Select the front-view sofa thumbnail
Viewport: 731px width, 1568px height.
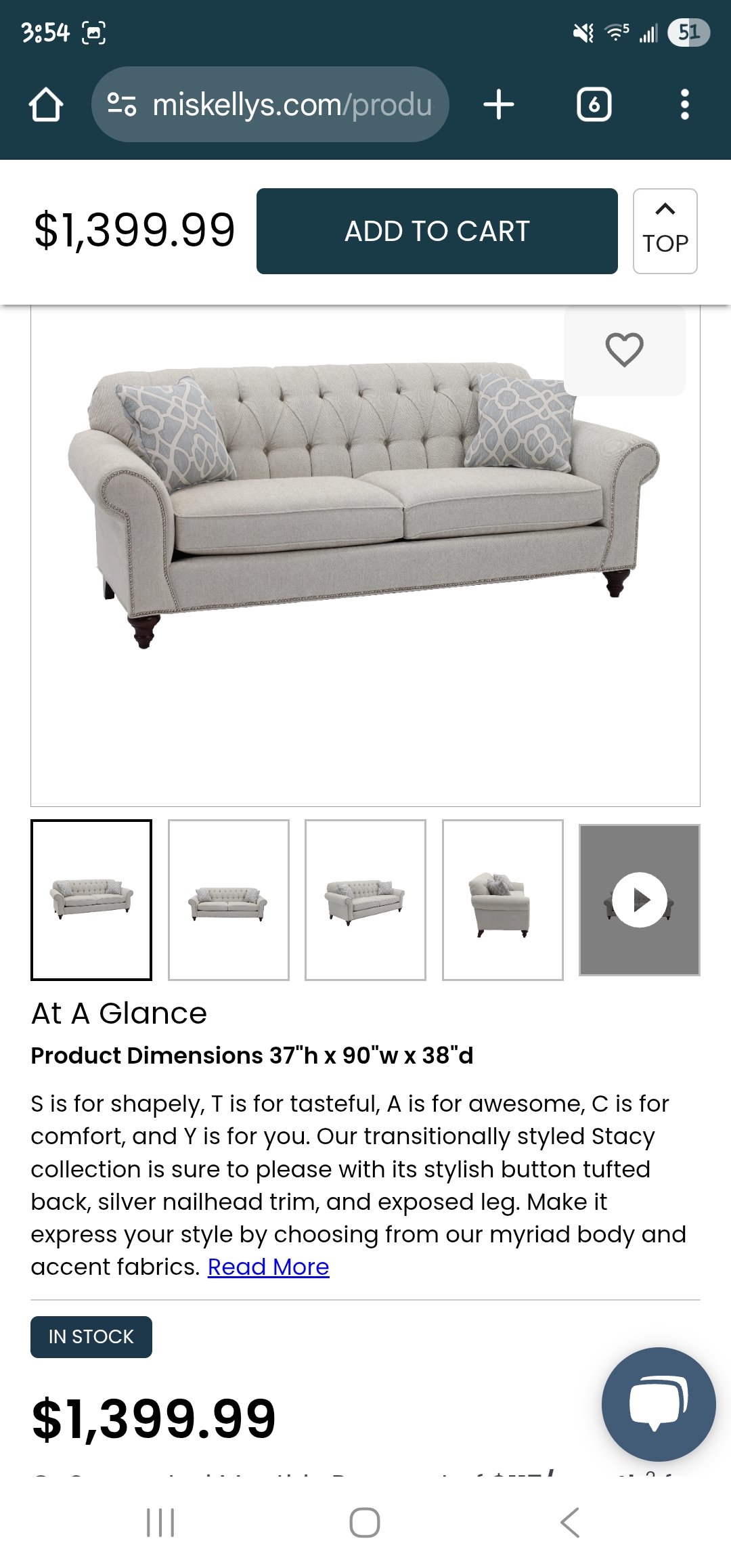228,900
